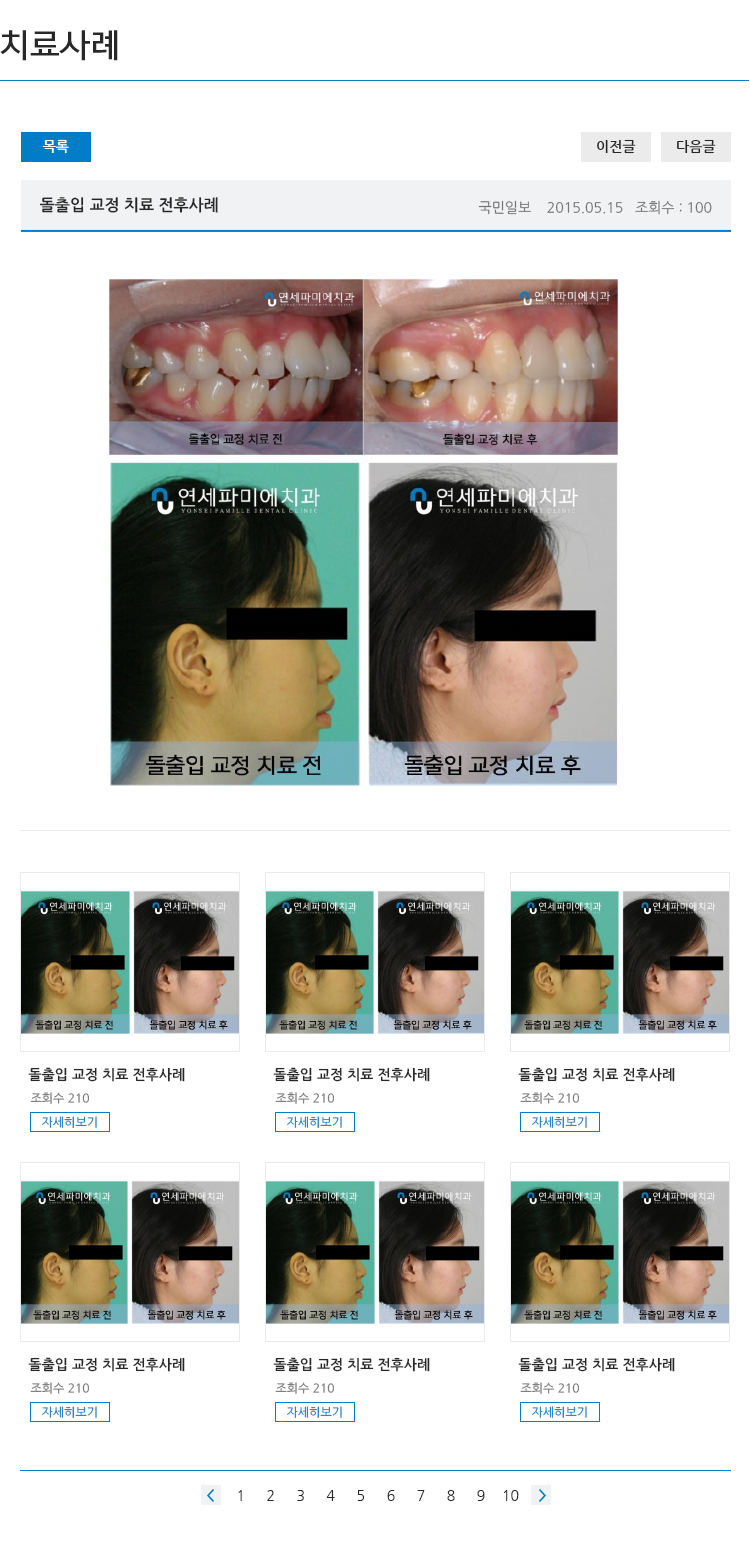Switch to page 5
The image size is (750, 1555).
[x=360, y=1496]
